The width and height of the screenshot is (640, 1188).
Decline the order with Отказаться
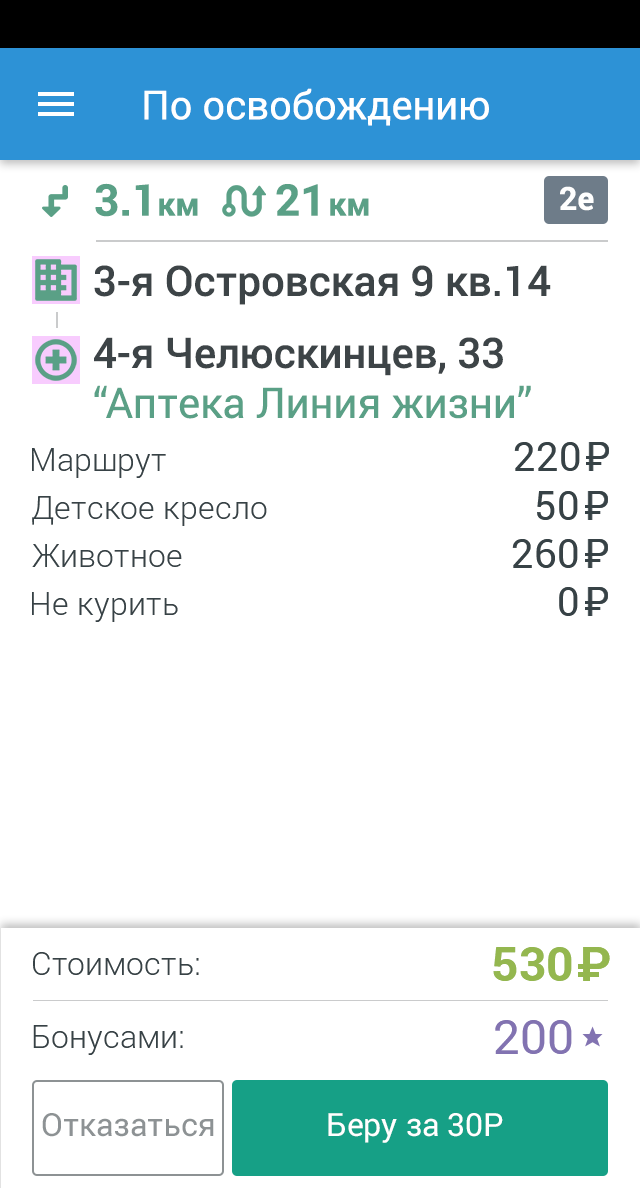128,1127
